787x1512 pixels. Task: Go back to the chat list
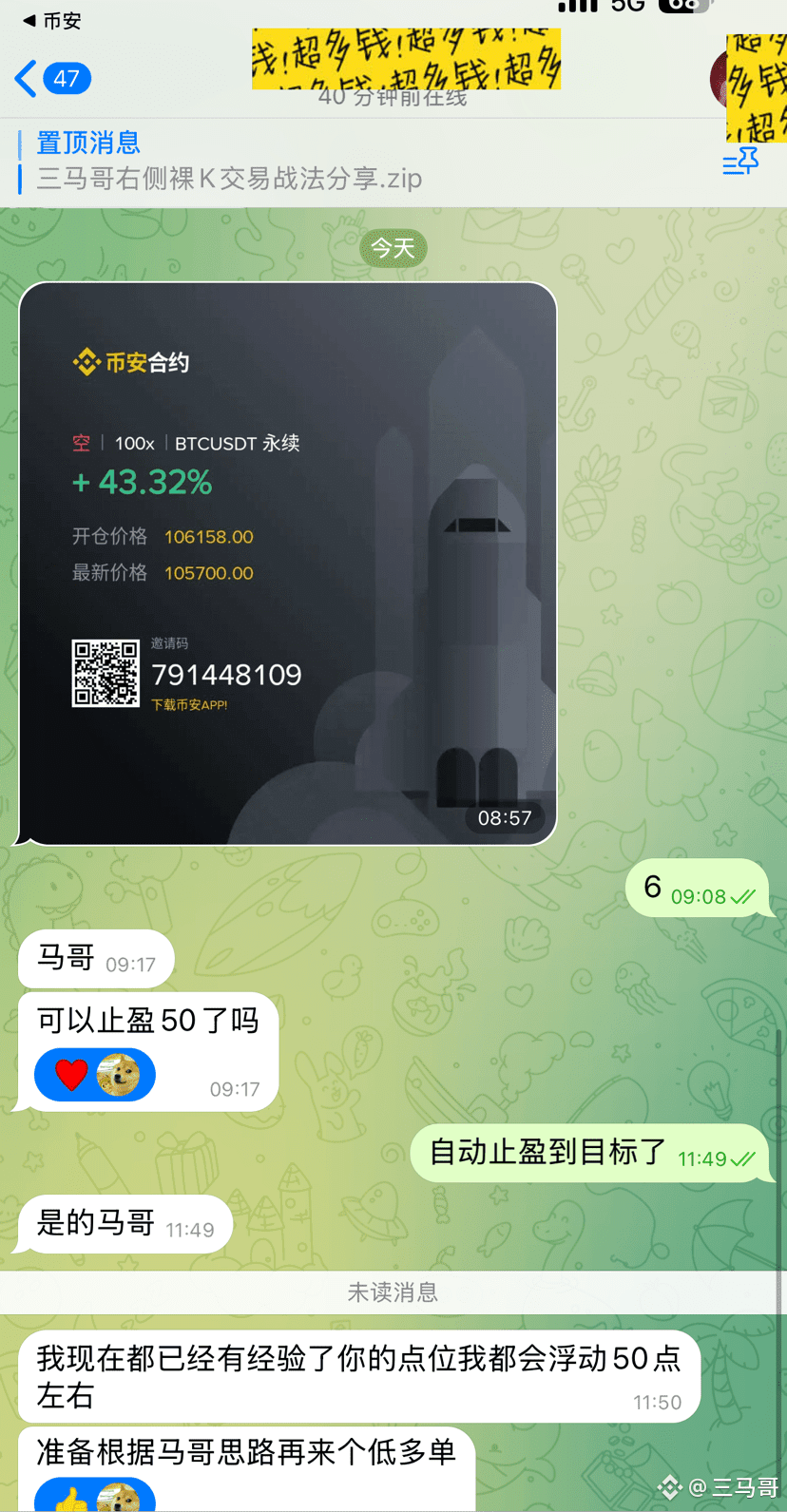click(x=52, y=78)
